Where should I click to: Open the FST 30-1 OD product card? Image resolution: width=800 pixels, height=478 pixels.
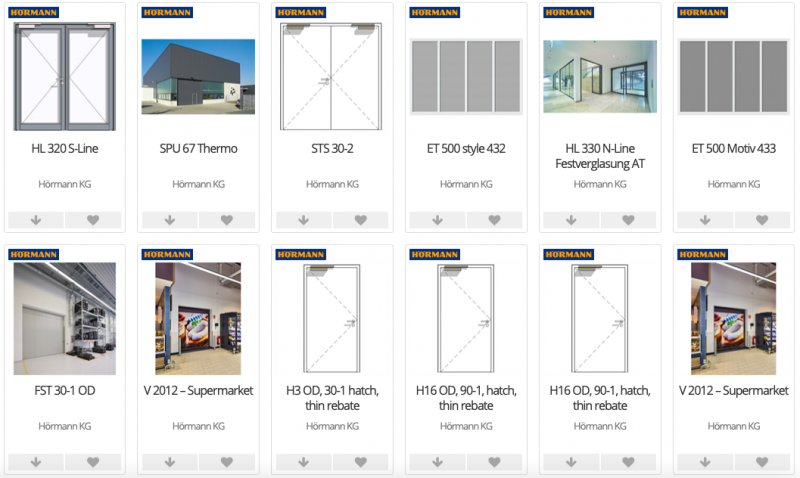(x=65, y=390)
